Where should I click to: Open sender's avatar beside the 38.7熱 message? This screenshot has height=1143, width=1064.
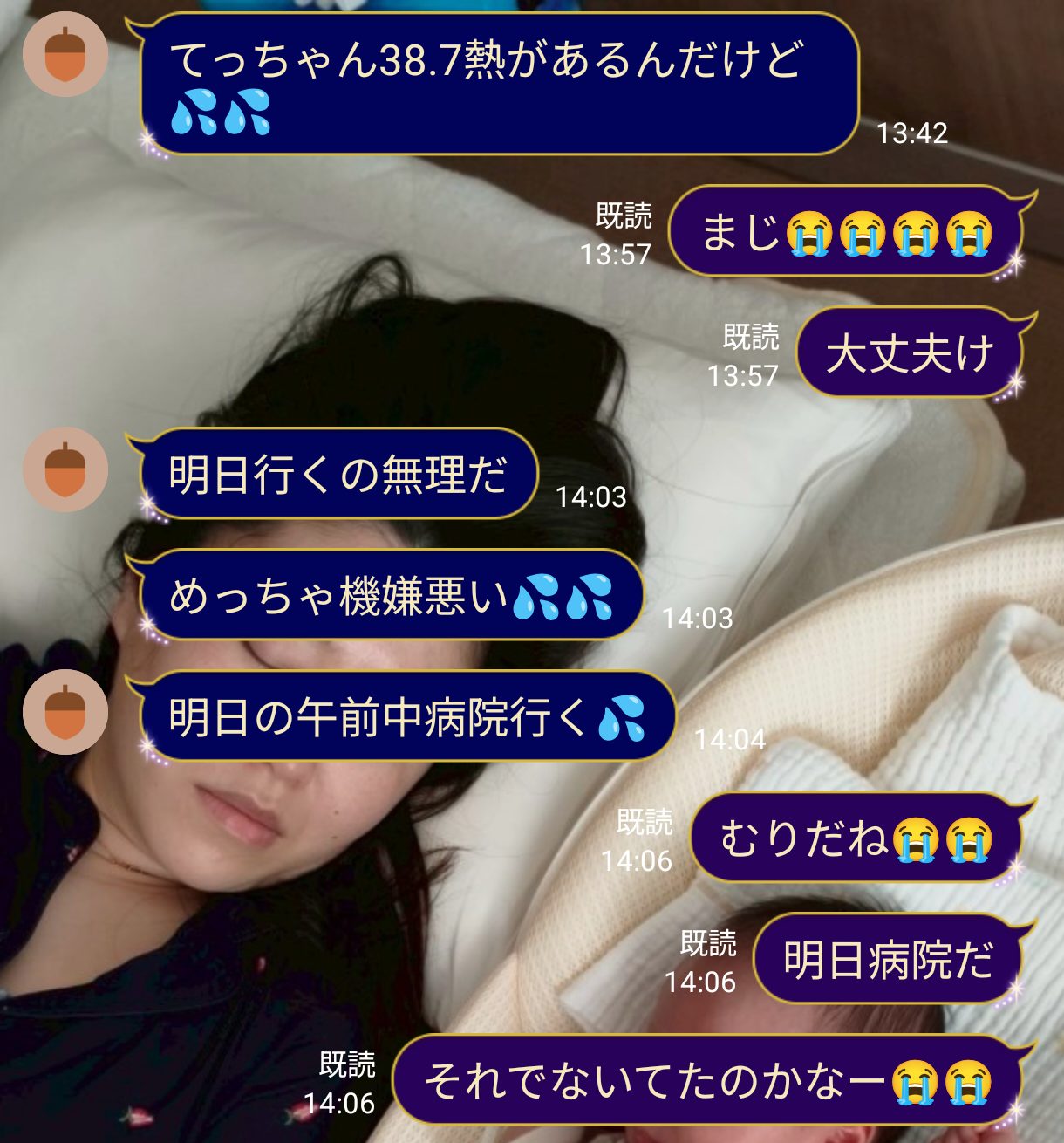click(x=65, y=54)
